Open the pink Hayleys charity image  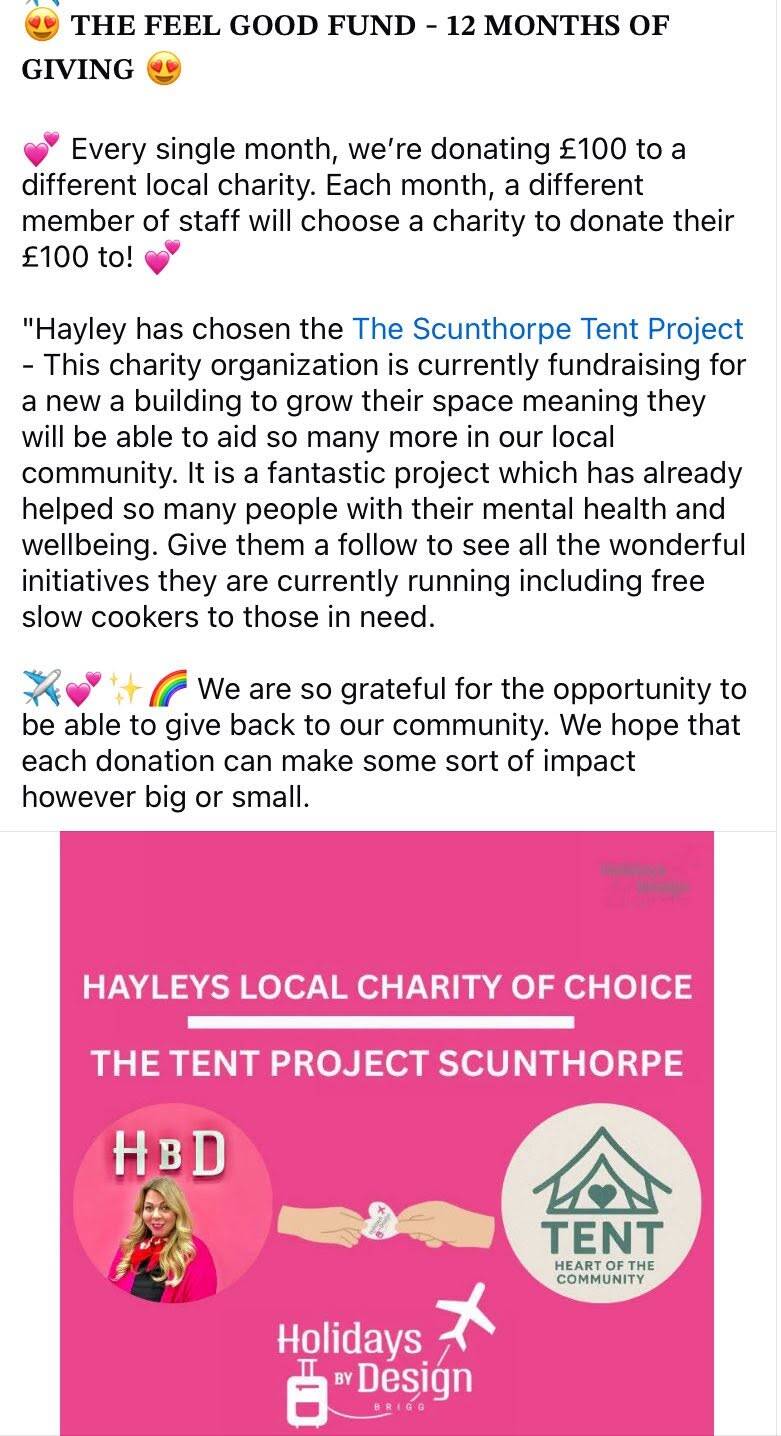(x=387, y=1133)
